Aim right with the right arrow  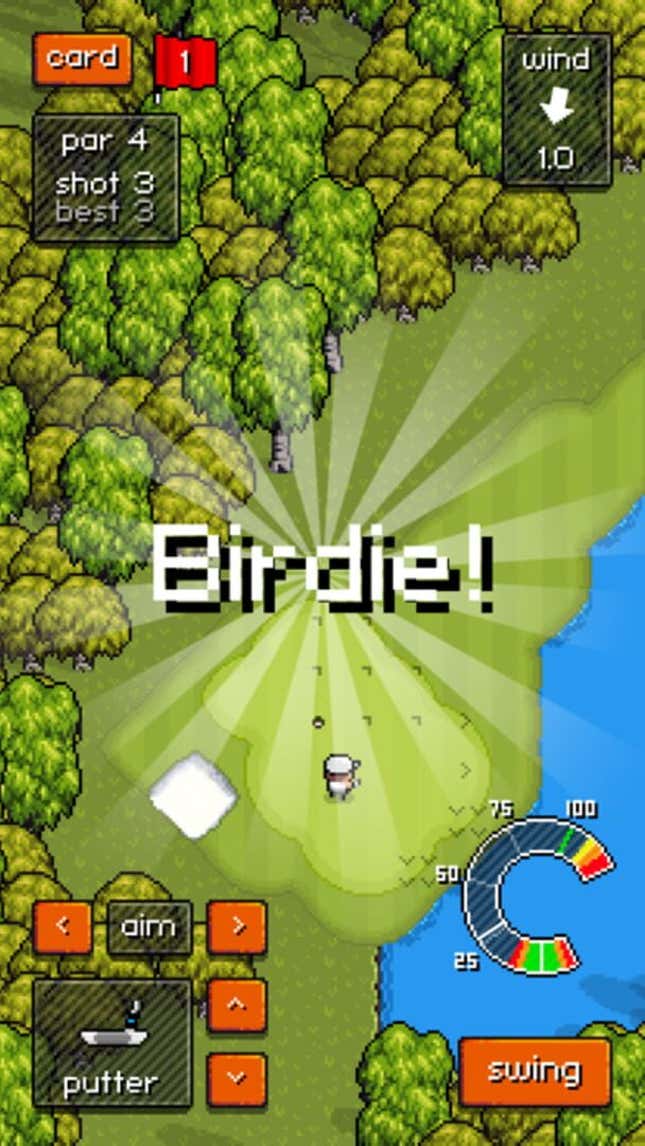(x=237, y=926)
